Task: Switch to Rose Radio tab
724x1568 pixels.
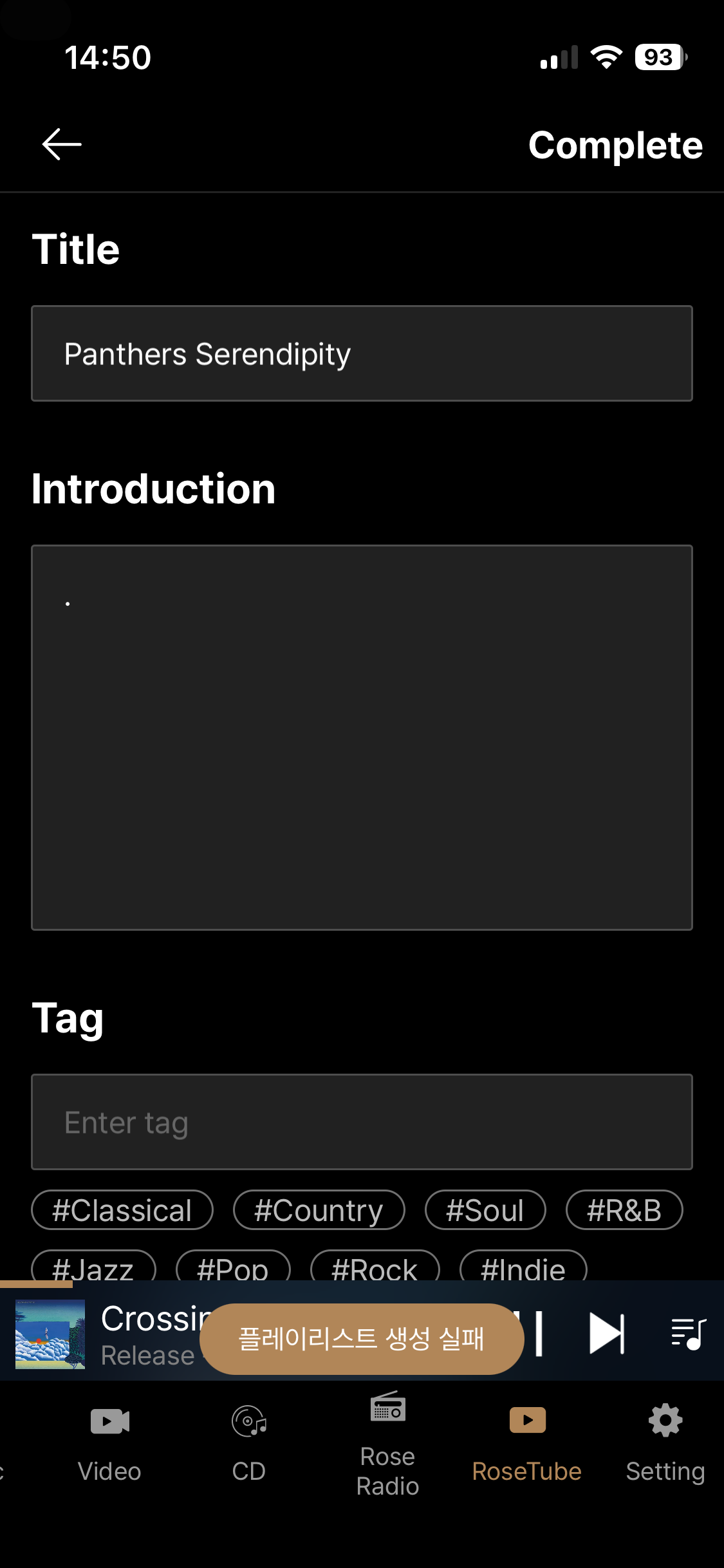Action: pyautogui.click(x=387, y=1443)
